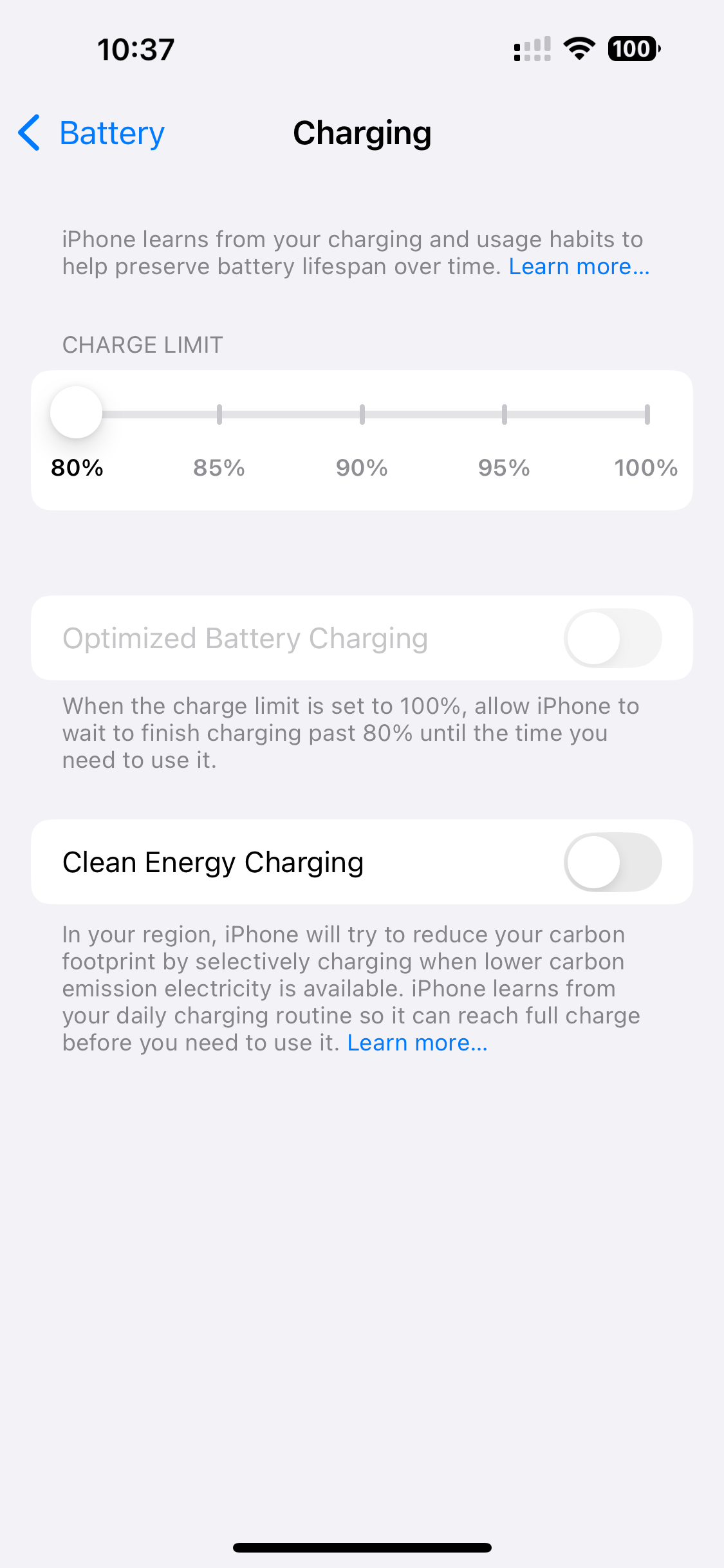The width and height of the screenshot is (724, 1568).
Task: Set charge limit to 95%
Action: [x=505, y=415]
